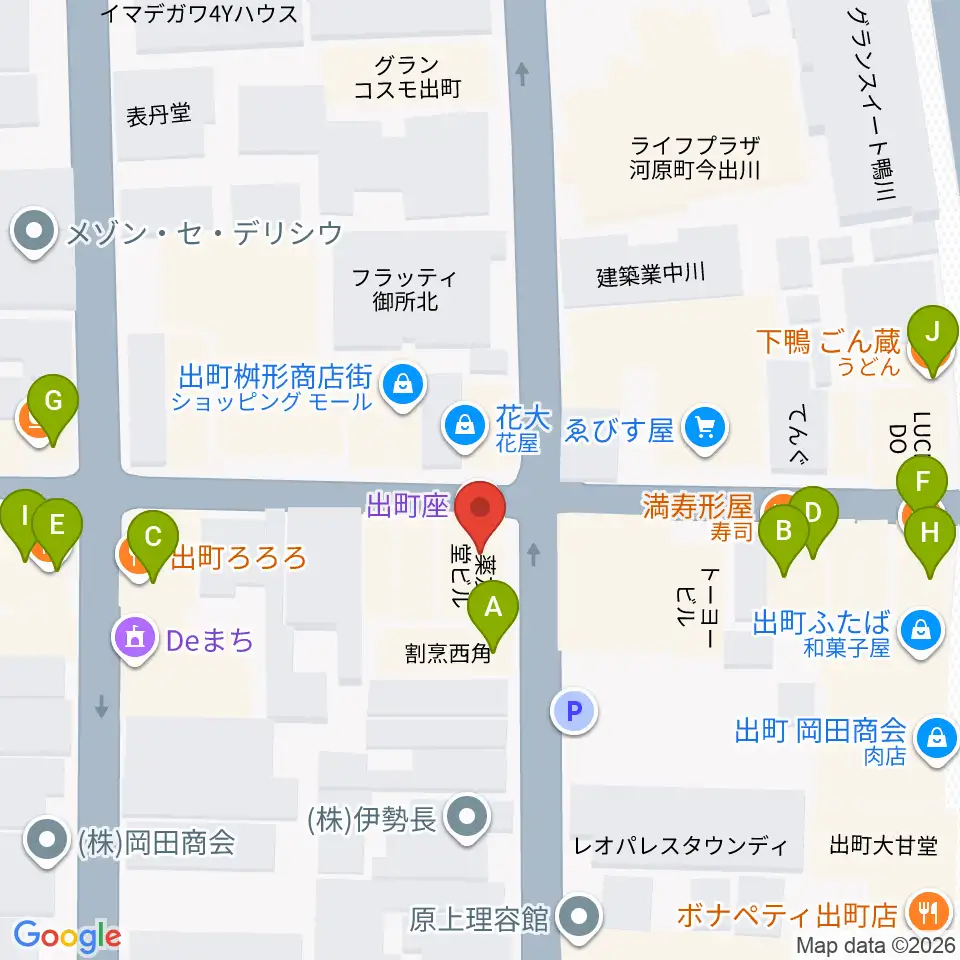Open the 原上理容館 location pin

click(579, 918)
